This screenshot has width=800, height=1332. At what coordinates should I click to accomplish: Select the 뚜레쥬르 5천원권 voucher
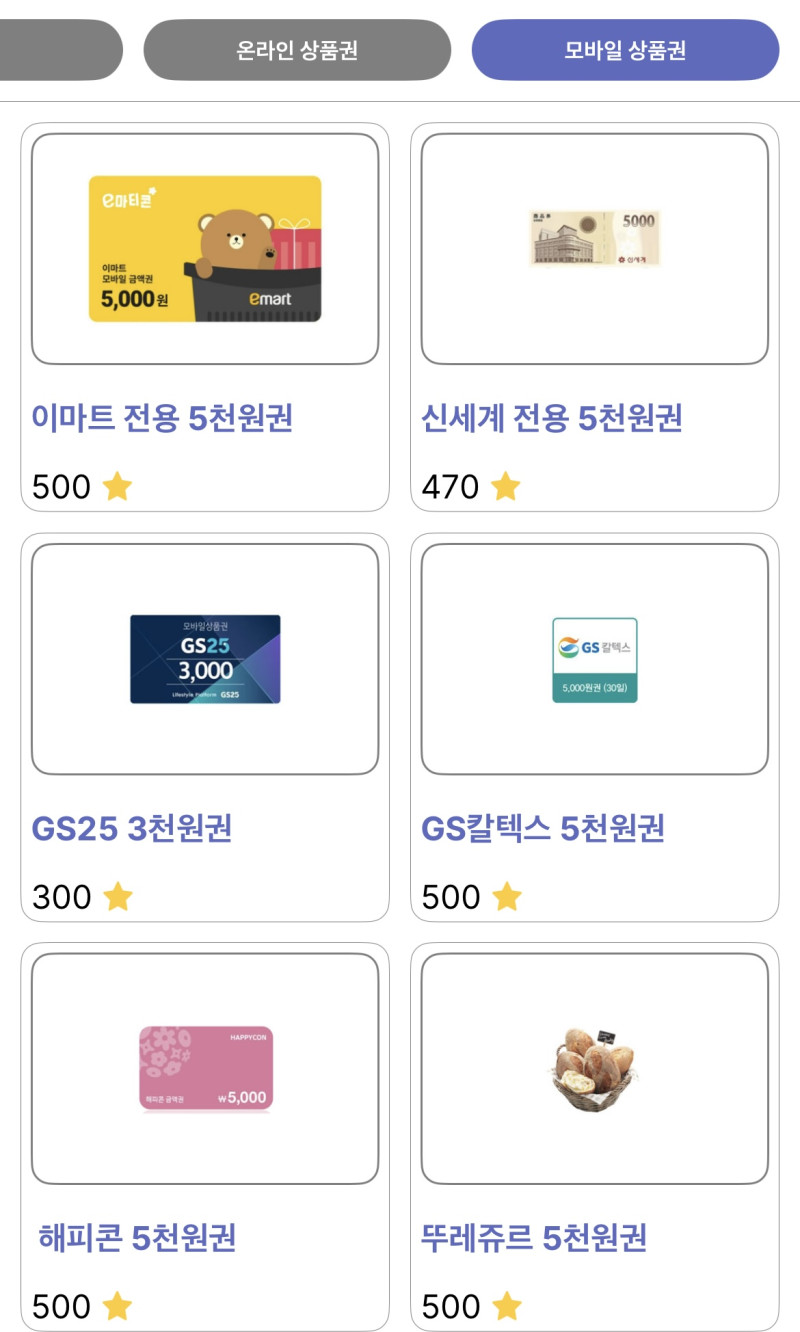(x=594, y=1137)
